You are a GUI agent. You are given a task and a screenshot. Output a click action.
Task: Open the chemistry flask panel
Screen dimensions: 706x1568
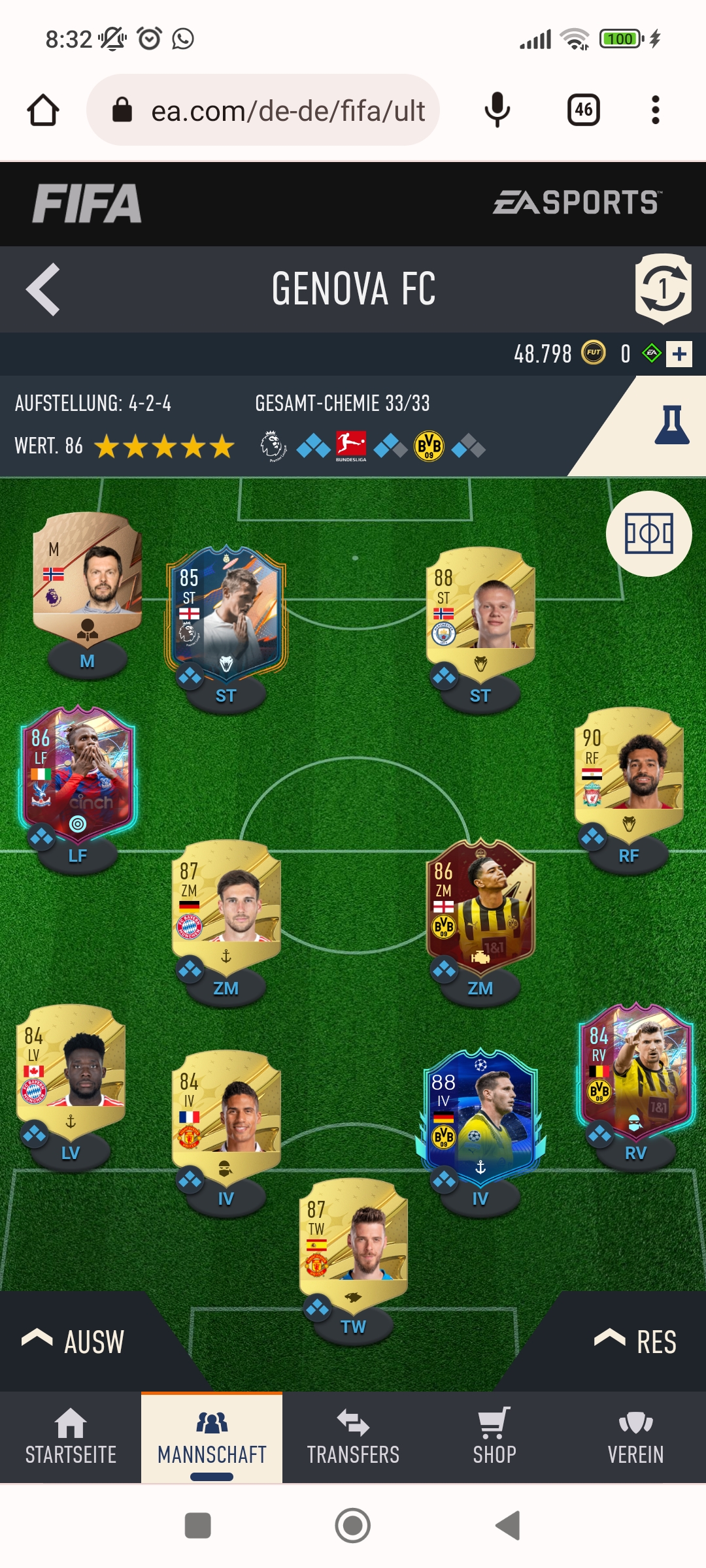coord(672,425)
